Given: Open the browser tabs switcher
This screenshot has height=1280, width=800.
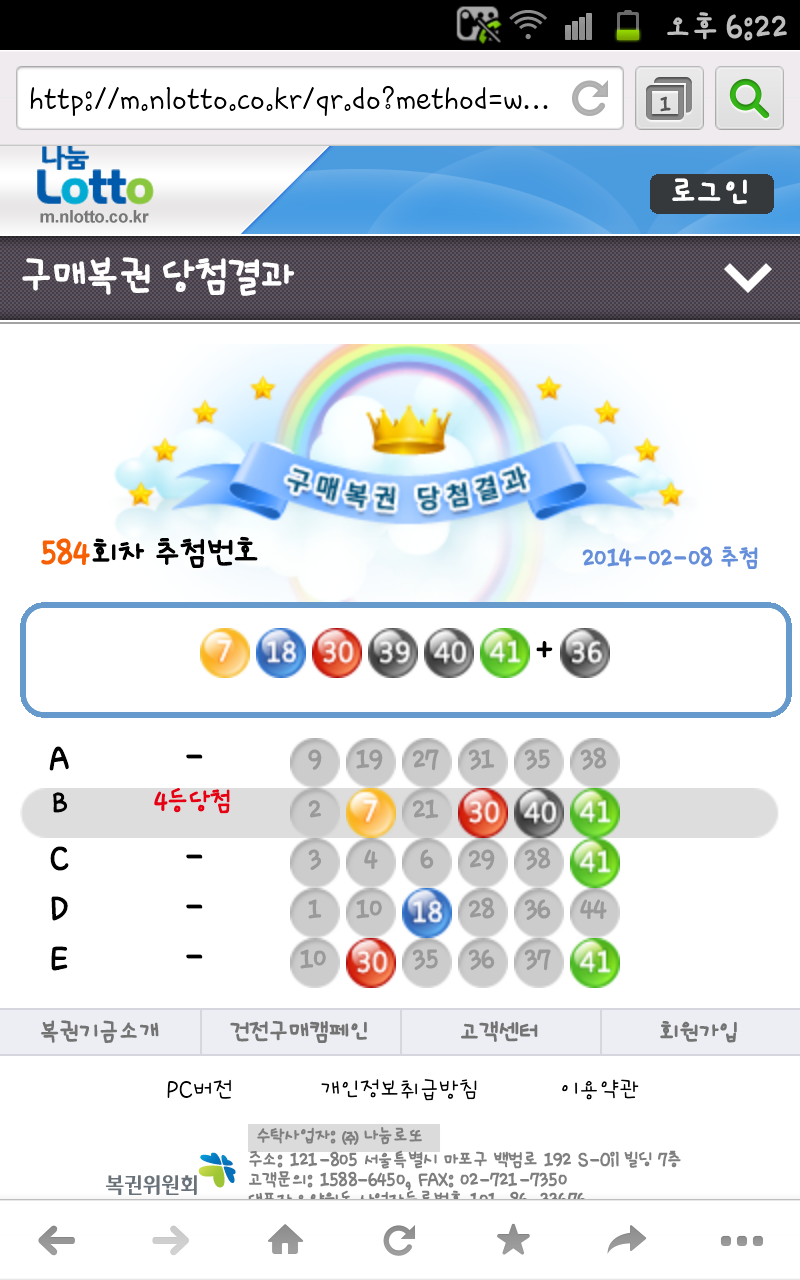Looking at the screenshot, I should point(669,98).
